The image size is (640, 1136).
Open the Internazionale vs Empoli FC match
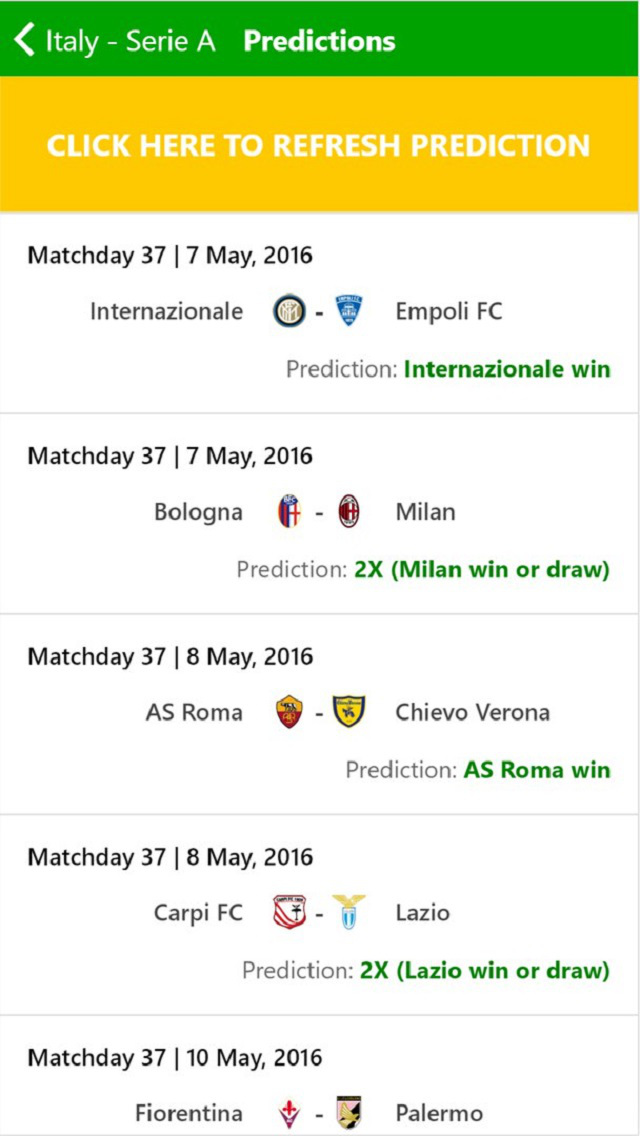319,313
